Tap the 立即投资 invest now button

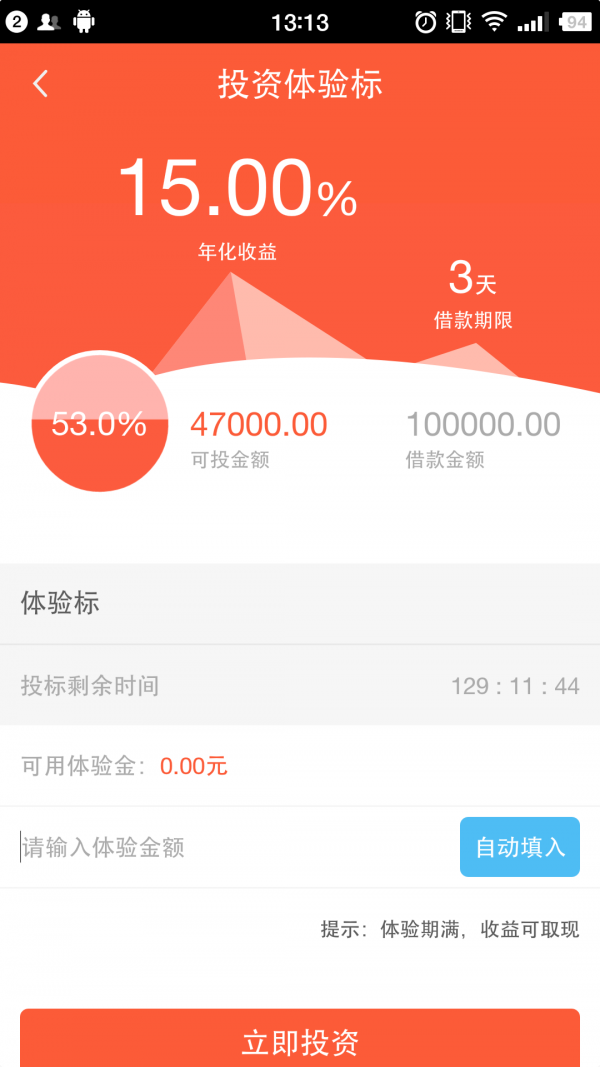pyautogui.click(x=300, y=1040)
